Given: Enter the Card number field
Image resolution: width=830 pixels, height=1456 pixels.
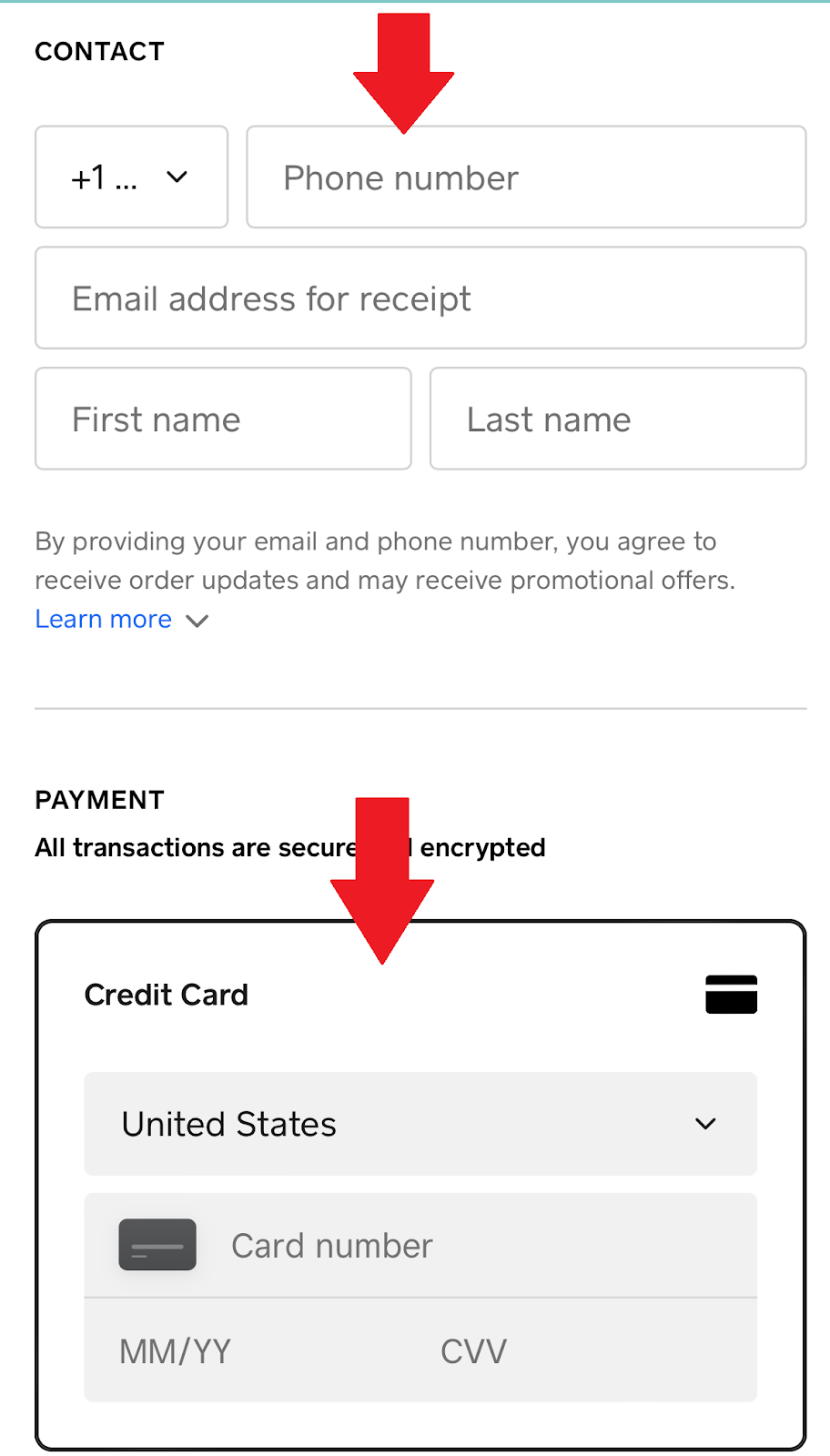Looking at the screenshot, I should tap(420, 1245).
